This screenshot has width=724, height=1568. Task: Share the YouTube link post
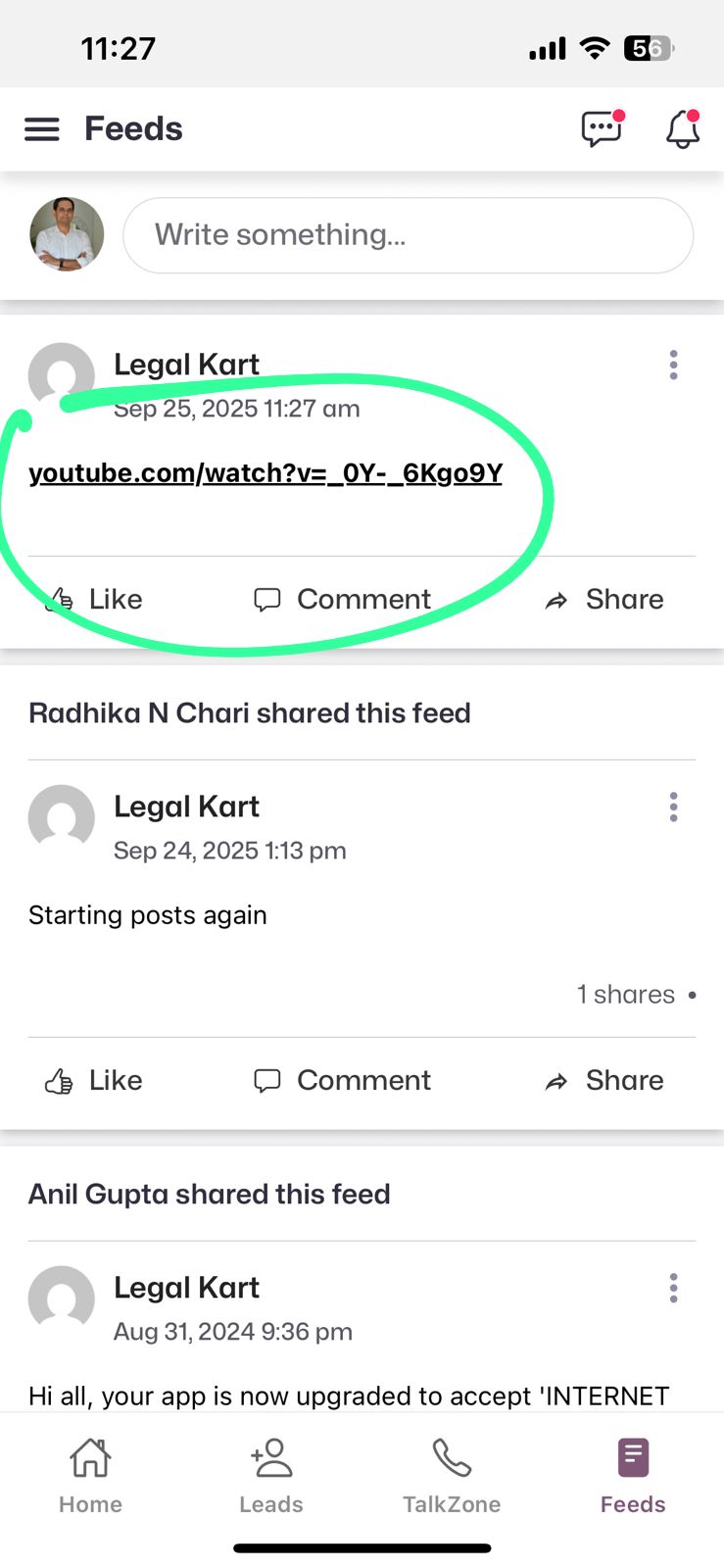604,599
